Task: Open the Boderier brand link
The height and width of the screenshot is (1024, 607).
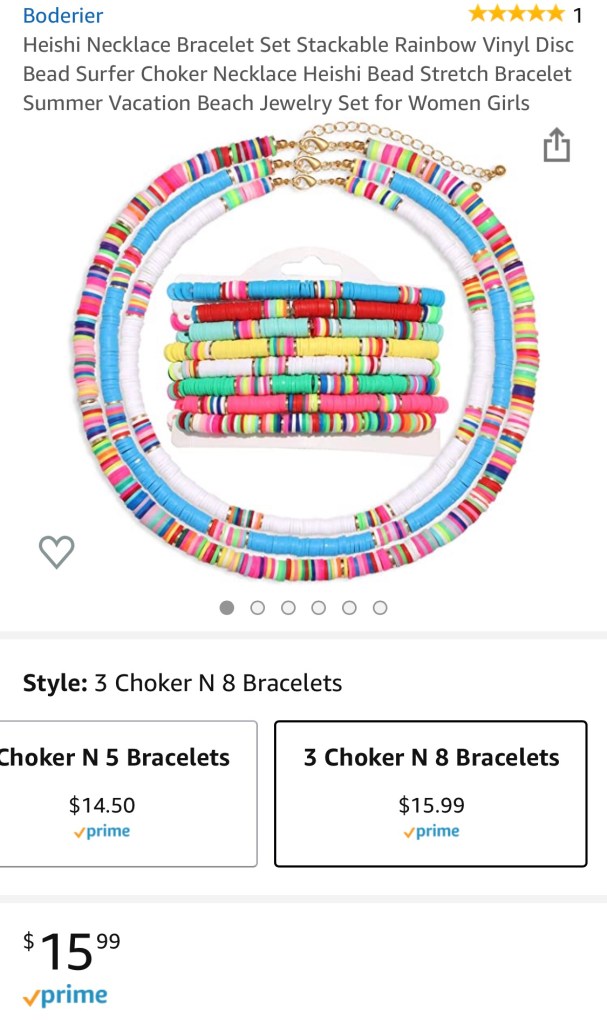Action: tap(62, 15)
